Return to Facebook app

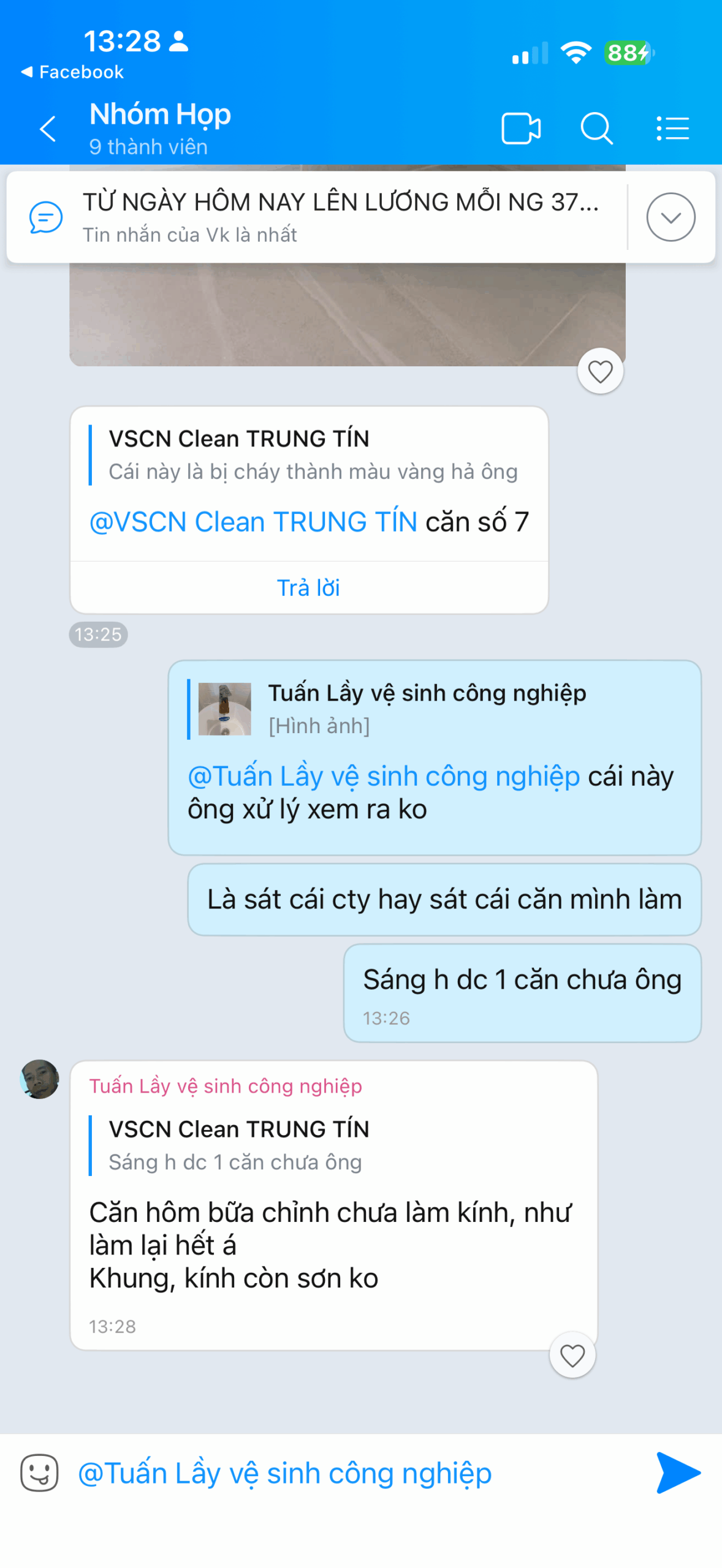72,72
